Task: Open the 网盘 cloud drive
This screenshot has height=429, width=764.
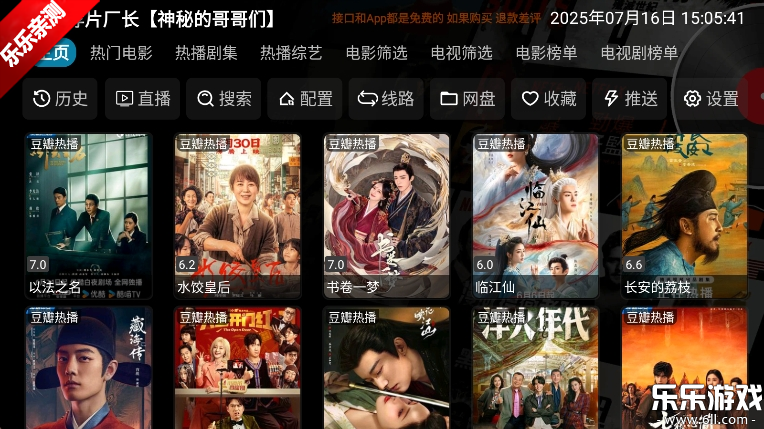Action: [x=467, y=99]
